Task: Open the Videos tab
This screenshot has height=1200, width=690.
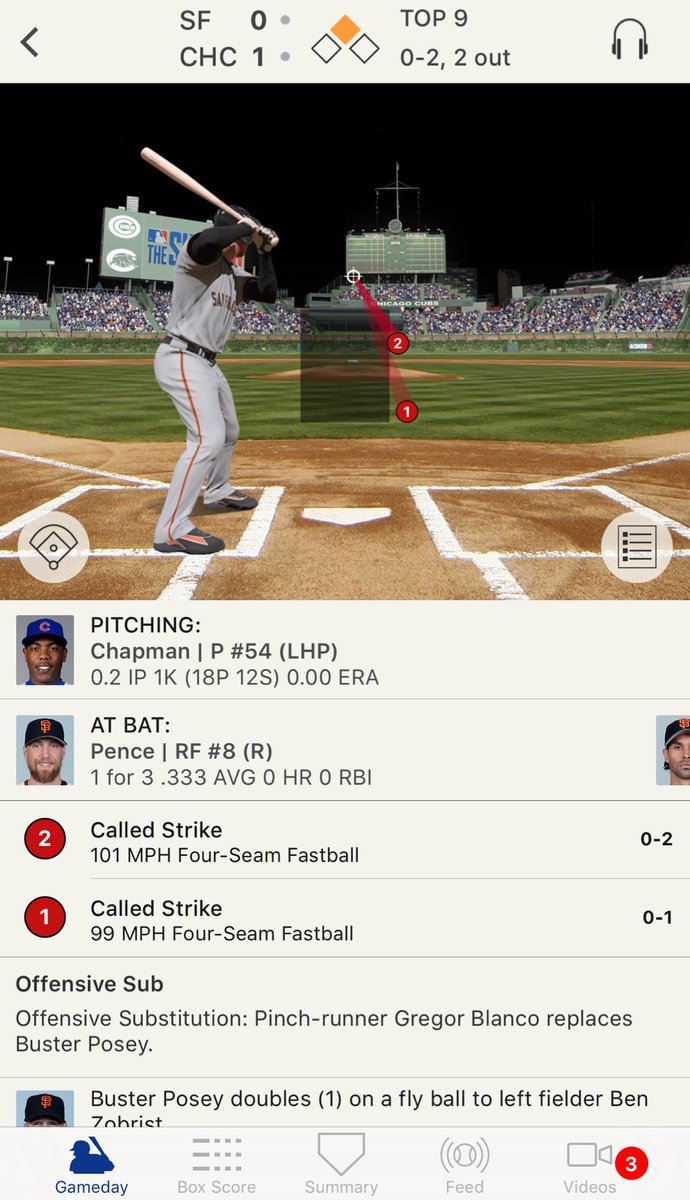Action: tap(590, 1166)
